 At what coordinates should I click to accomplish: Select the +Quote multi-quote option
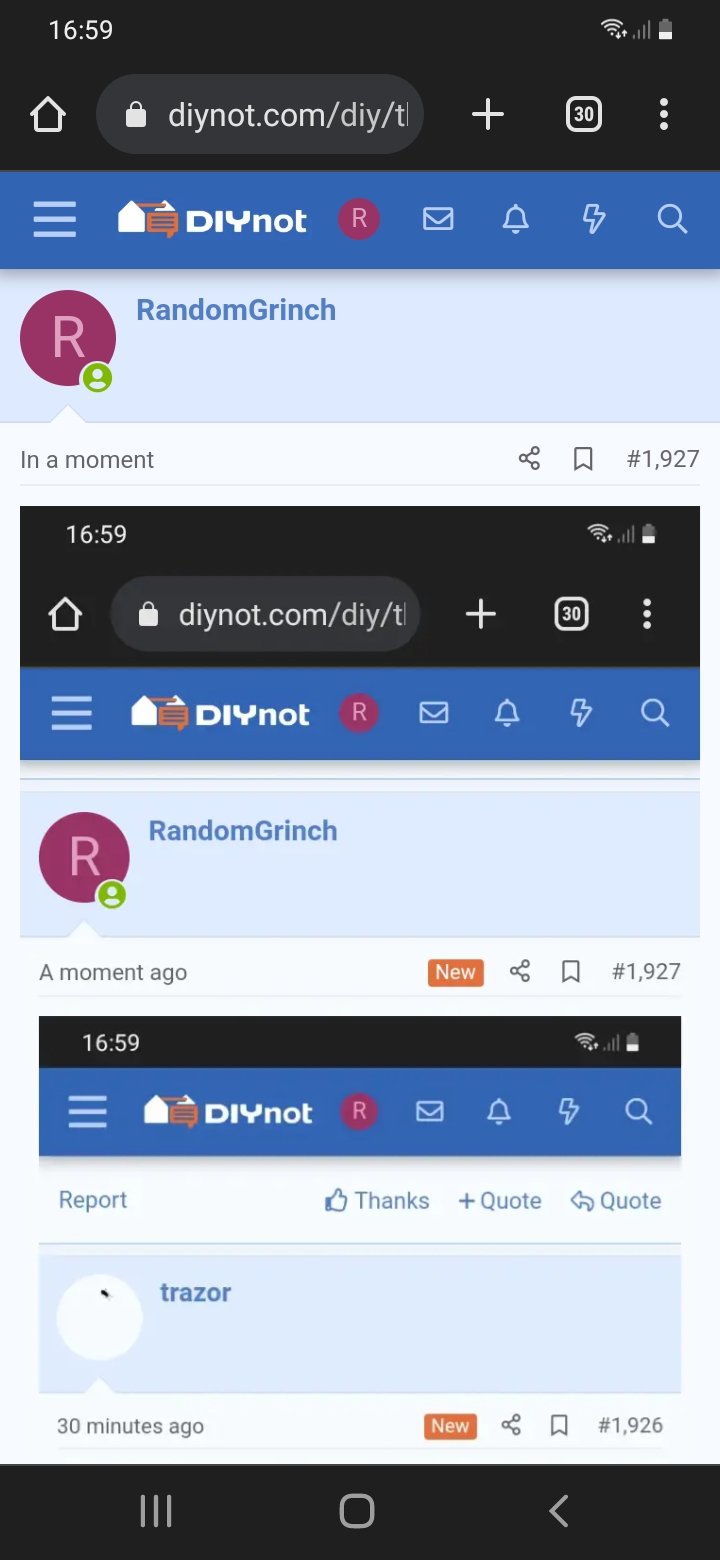pyautogui.click(x=500, y=1200)
